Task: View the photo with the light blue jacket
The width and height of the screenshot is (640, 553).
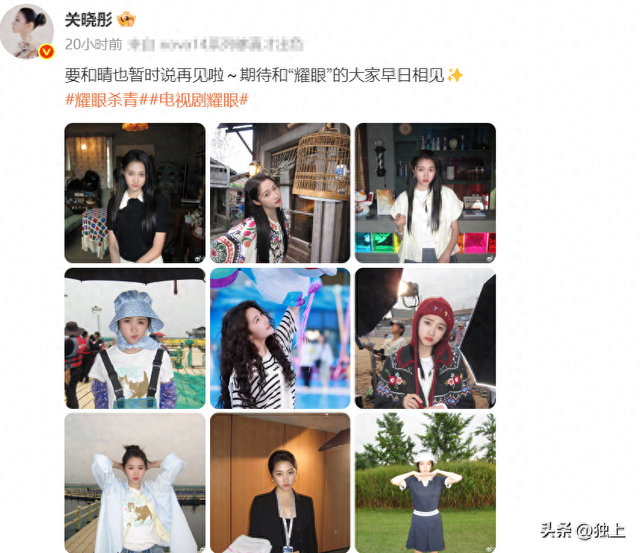Action: coord(135,483)
